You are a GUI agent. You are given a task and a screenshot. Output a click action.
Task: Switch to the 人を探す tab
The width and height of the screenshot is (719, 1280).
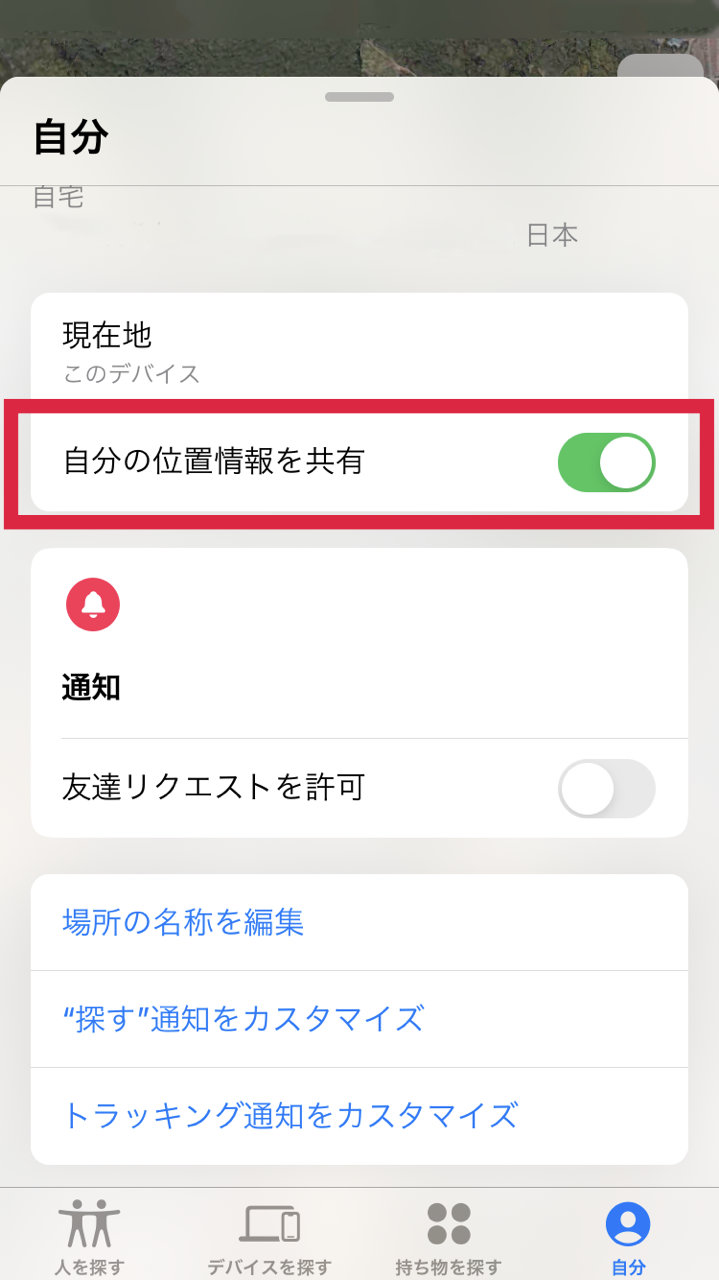[x=89, y=1237]
